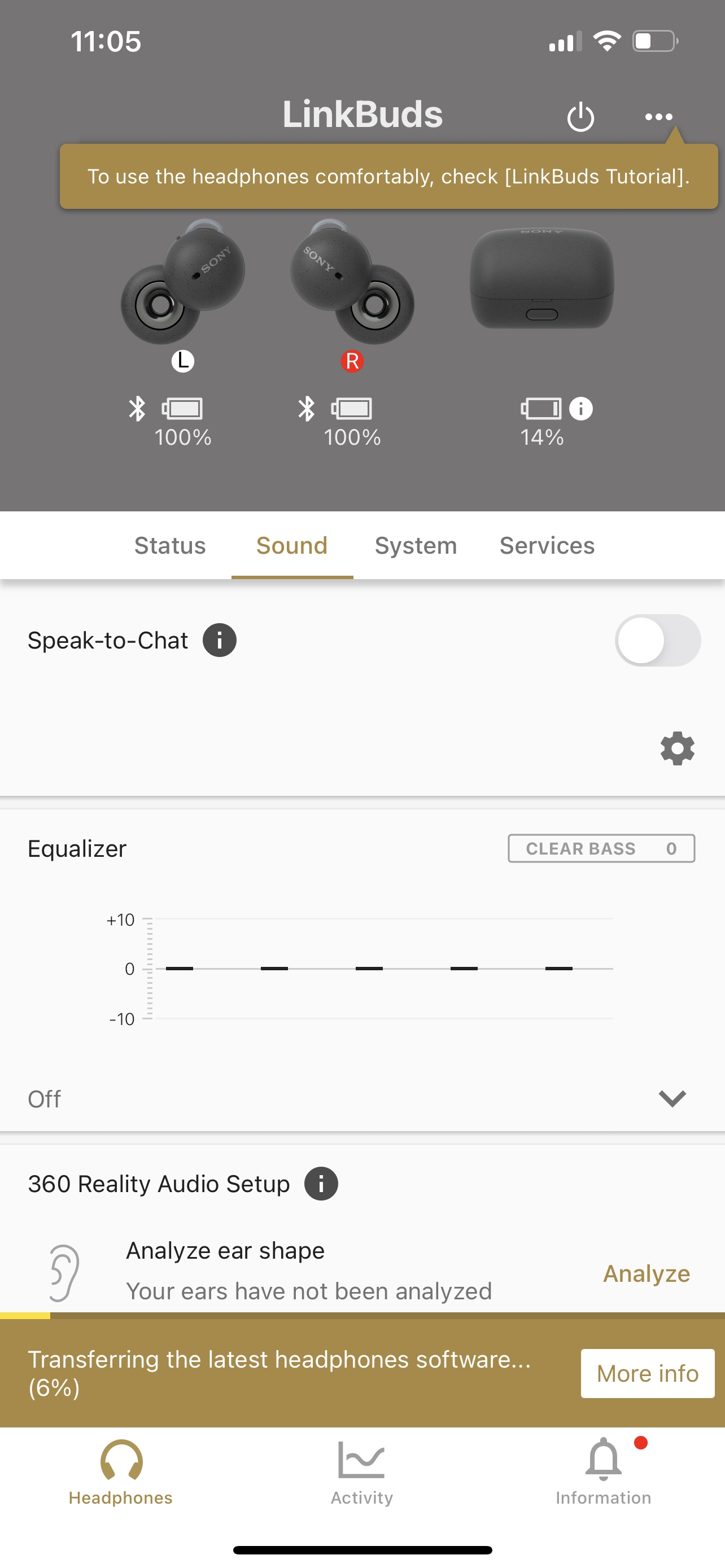The width and height of the screenshot is (725, 1568).
Task: Open the Activity tab
Action: pos(361,1473)
